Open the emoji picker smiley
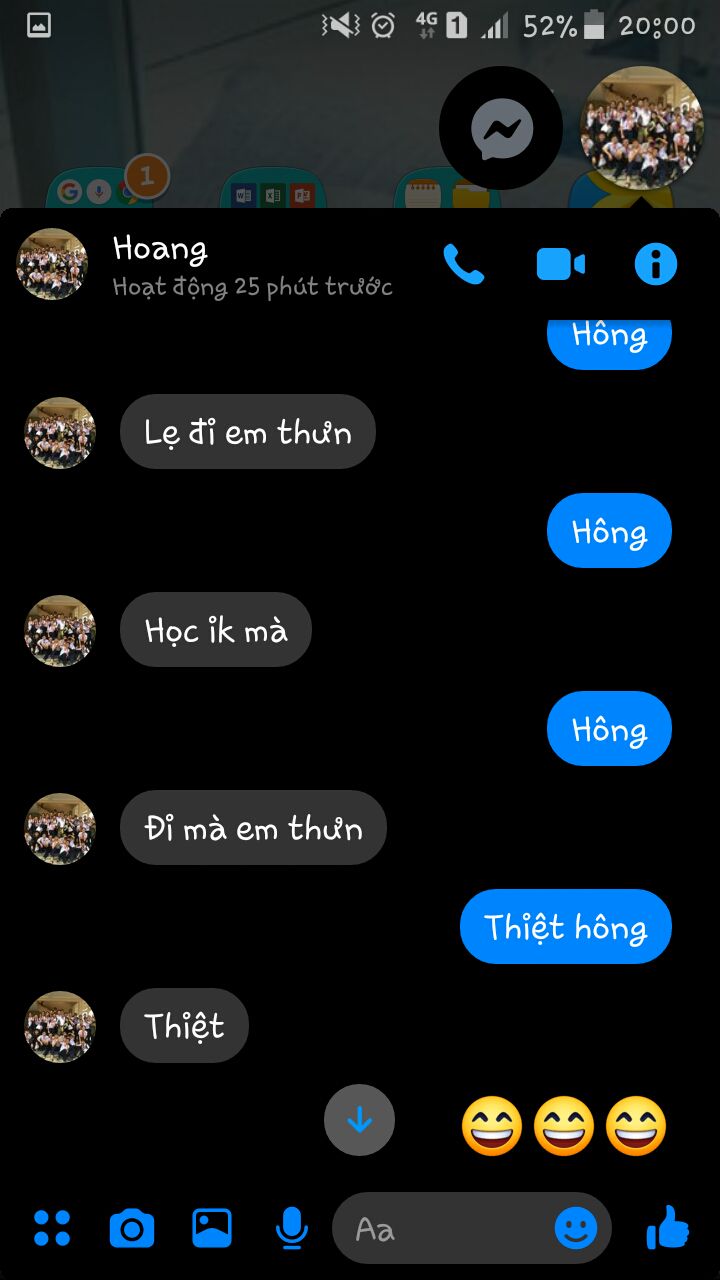 click(575, 1228)
